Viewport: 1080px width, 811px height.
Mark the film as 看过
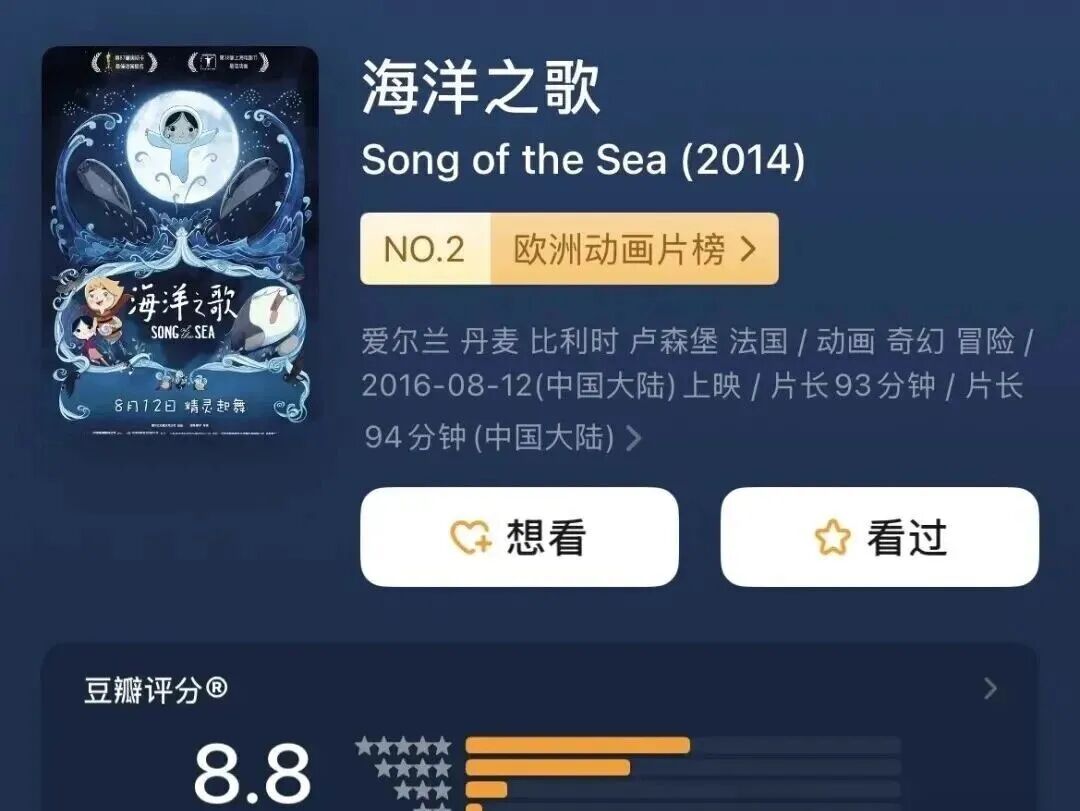(879, 537)
